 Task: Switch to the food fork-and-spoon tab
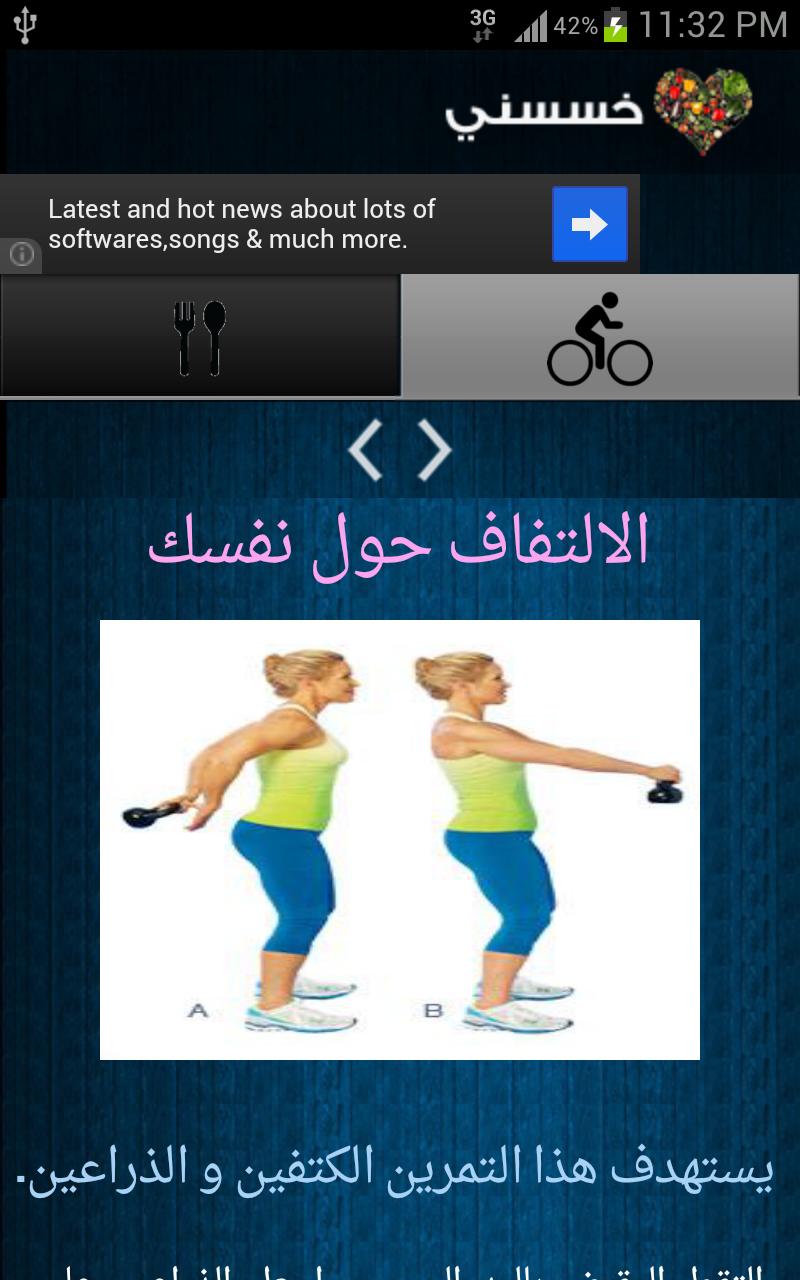coord(200,337)
